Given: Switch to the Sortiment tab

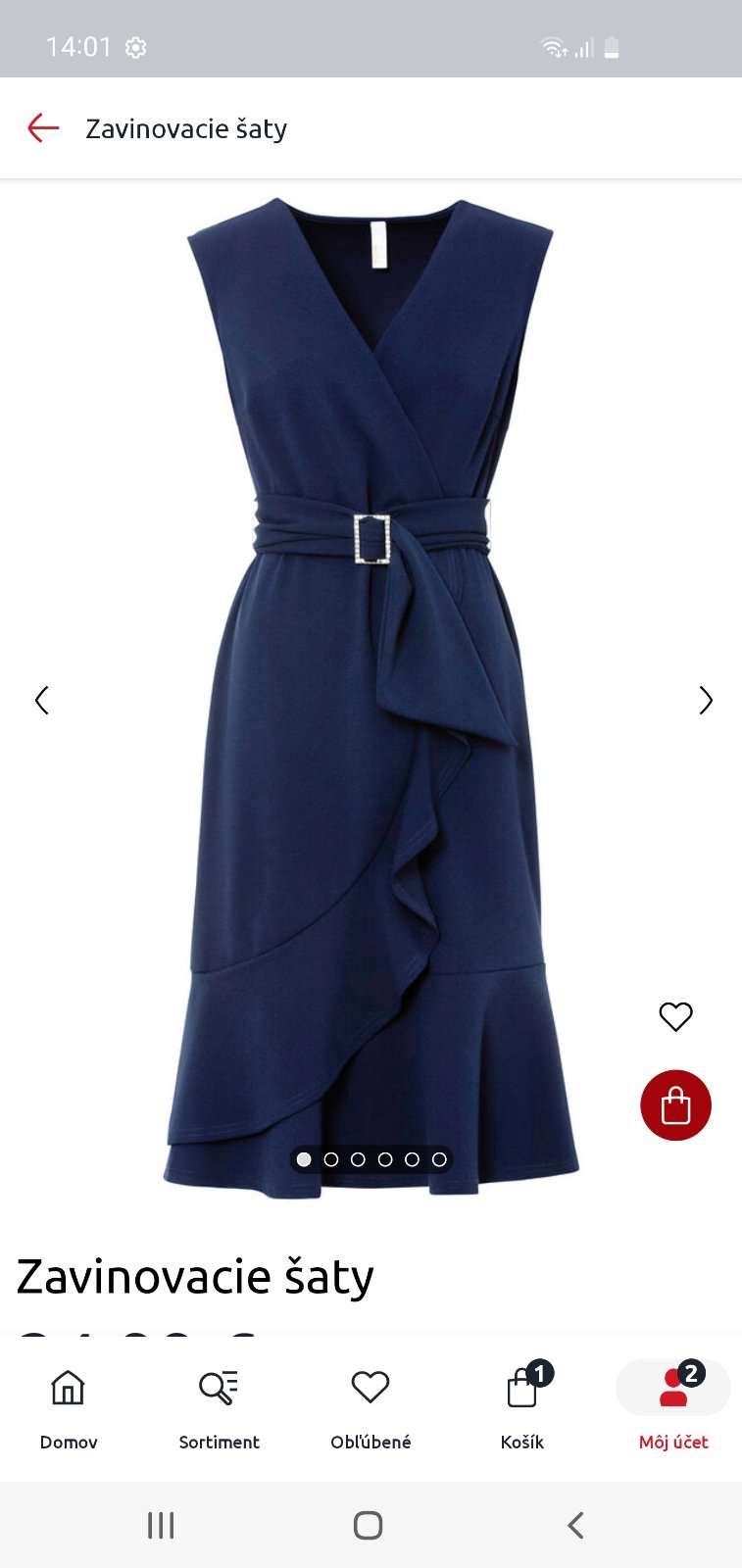Looking at the screenshot, I should click(x=219, y=1406).
